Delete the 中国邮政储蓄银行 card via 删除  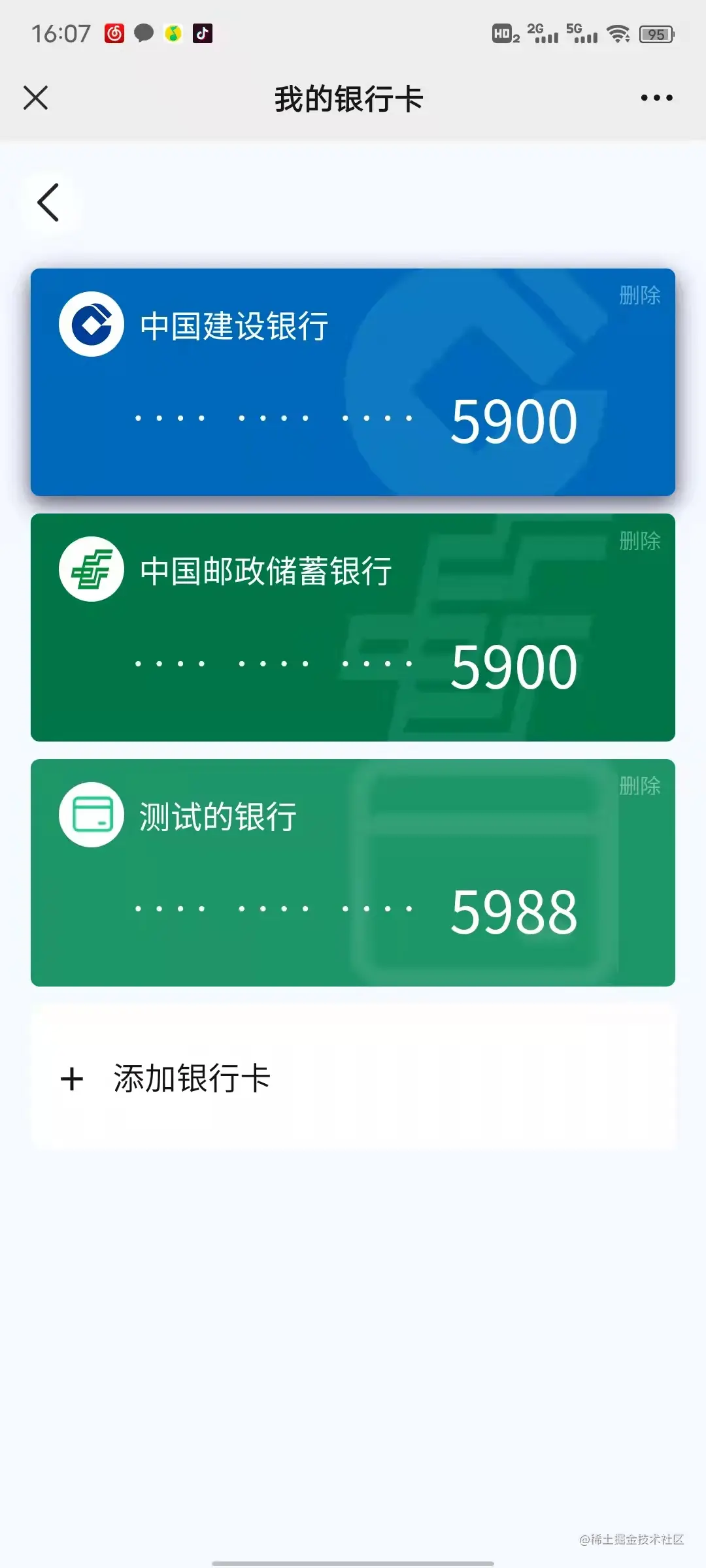tap(639, 541)
